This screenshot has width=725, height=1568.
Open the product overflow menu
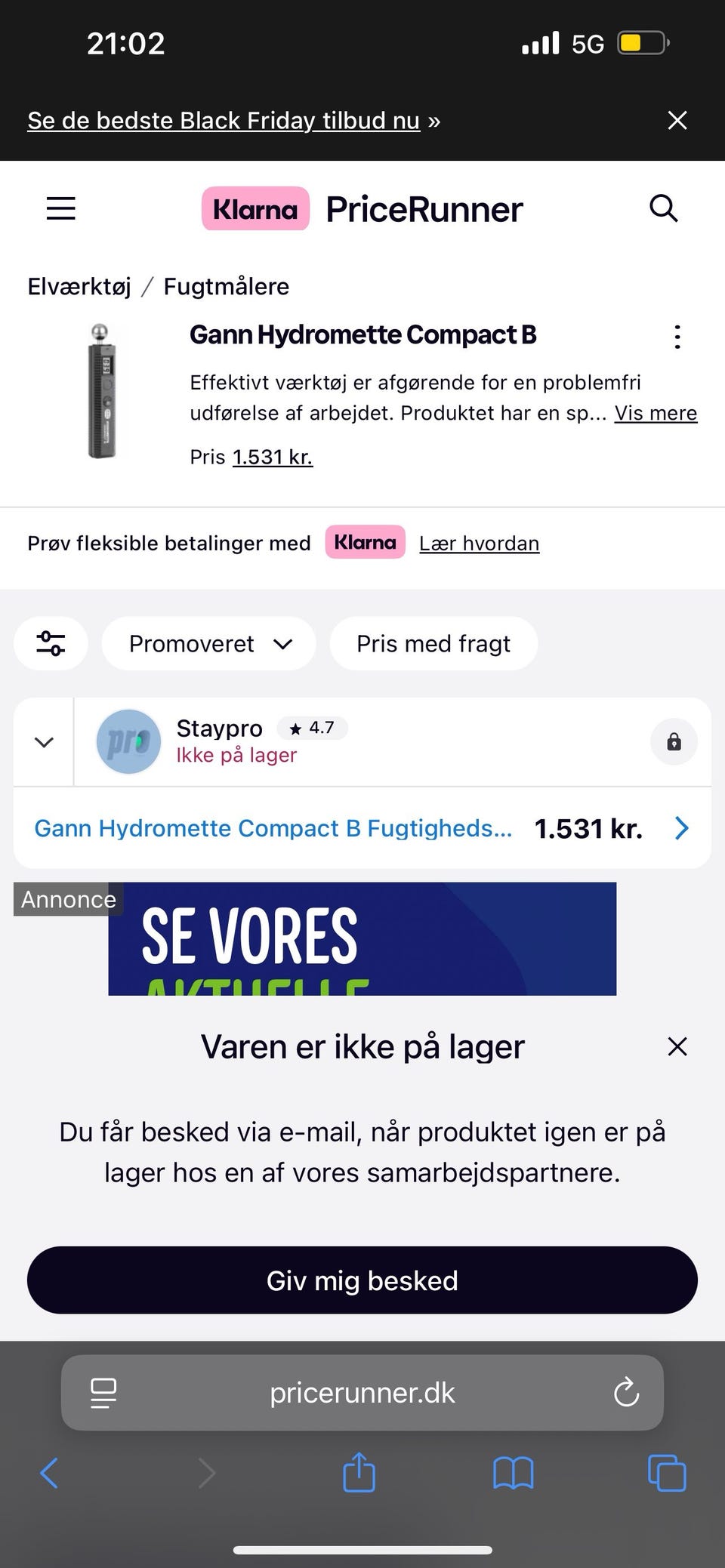pos(677,337)
